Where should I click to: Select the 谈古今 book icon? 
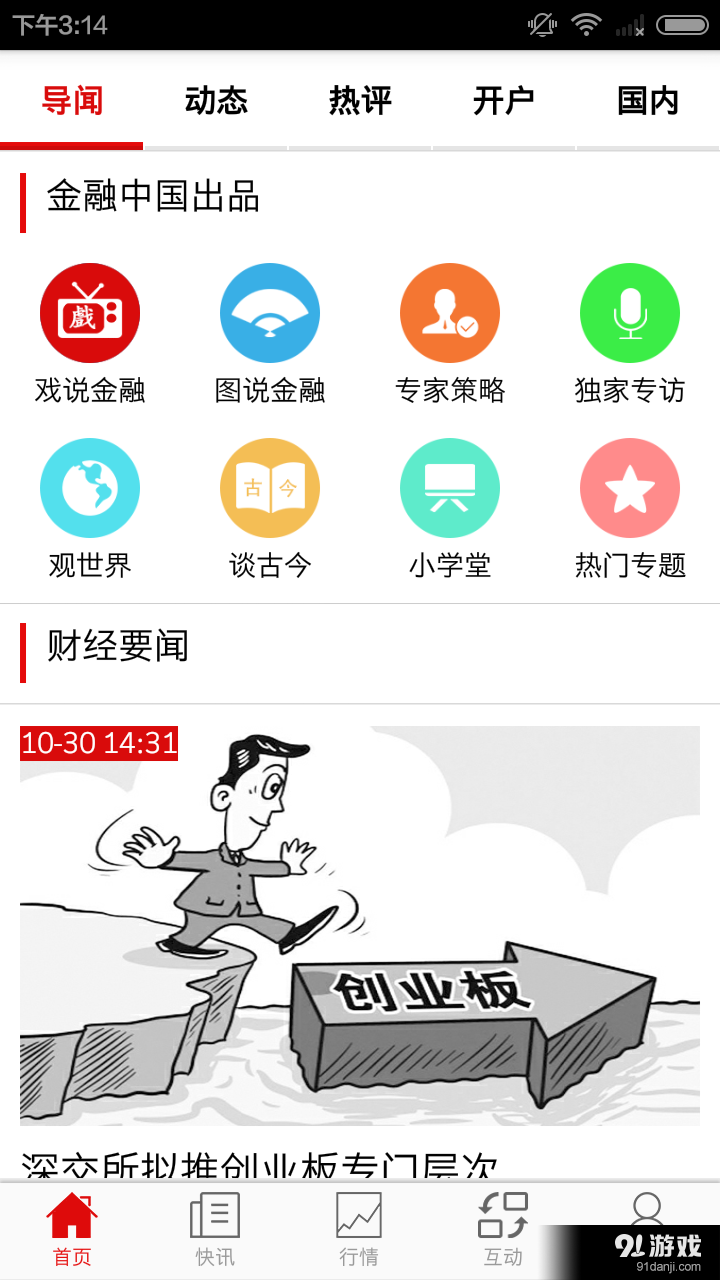270,488
